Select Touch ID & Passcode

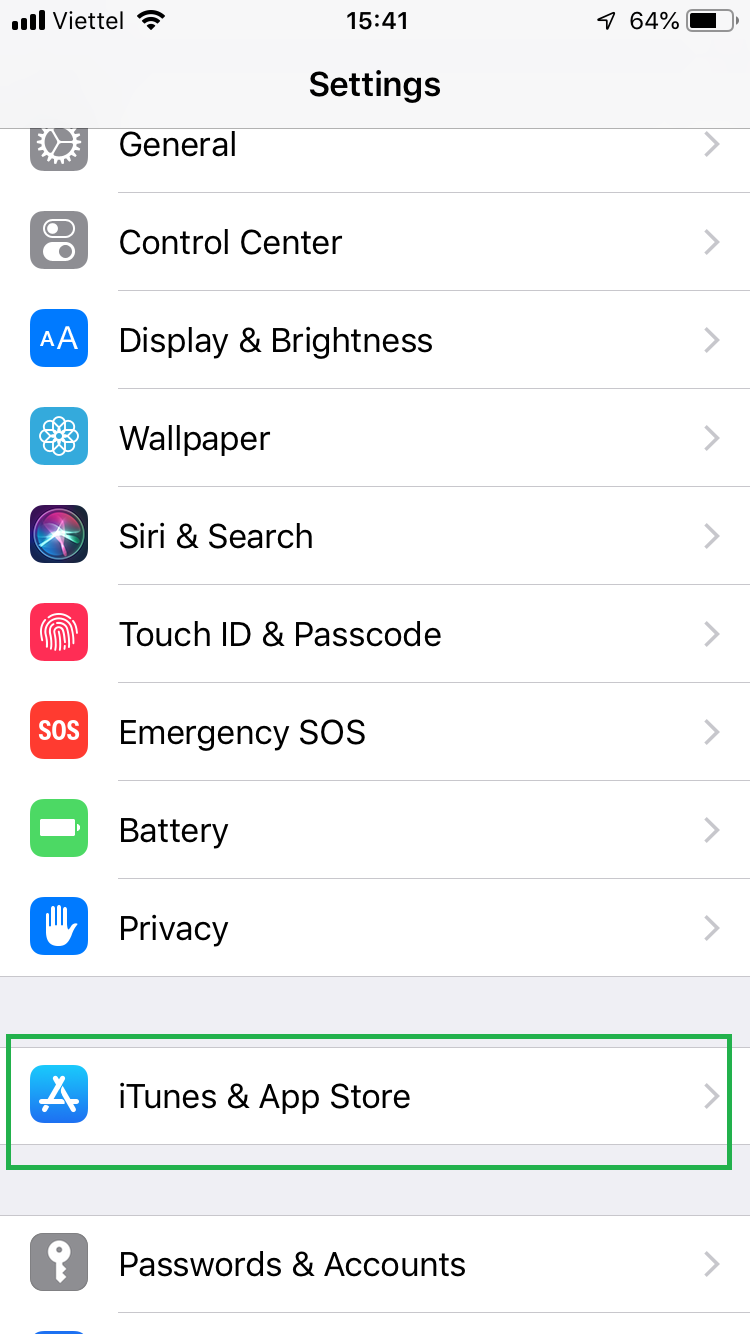375,634
